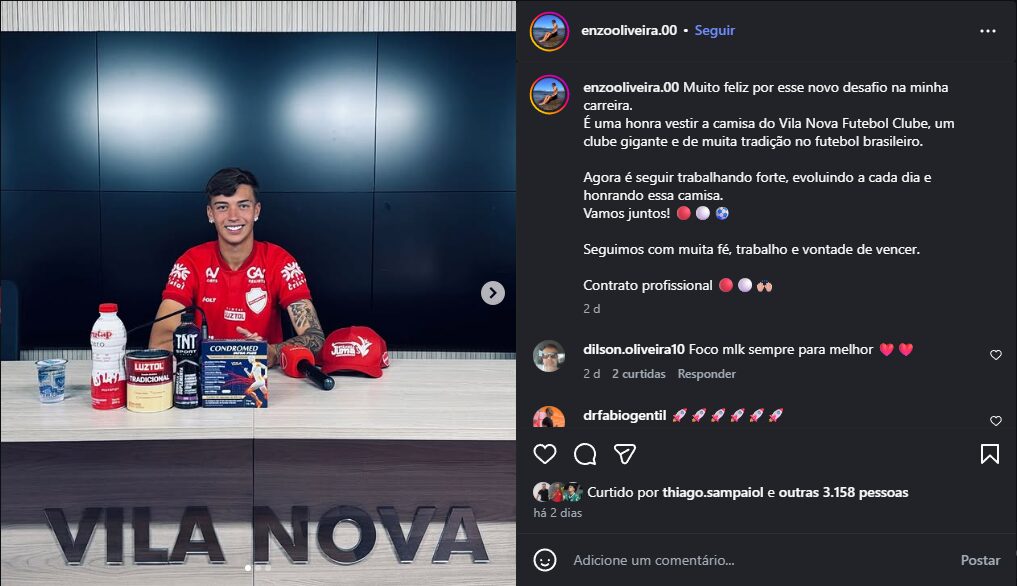The height and width of the screenshot is (586, 1017).
Task: Open the header profile picture of enzooliveira.00
Action: pyautogui.click(x=549, y=31)
